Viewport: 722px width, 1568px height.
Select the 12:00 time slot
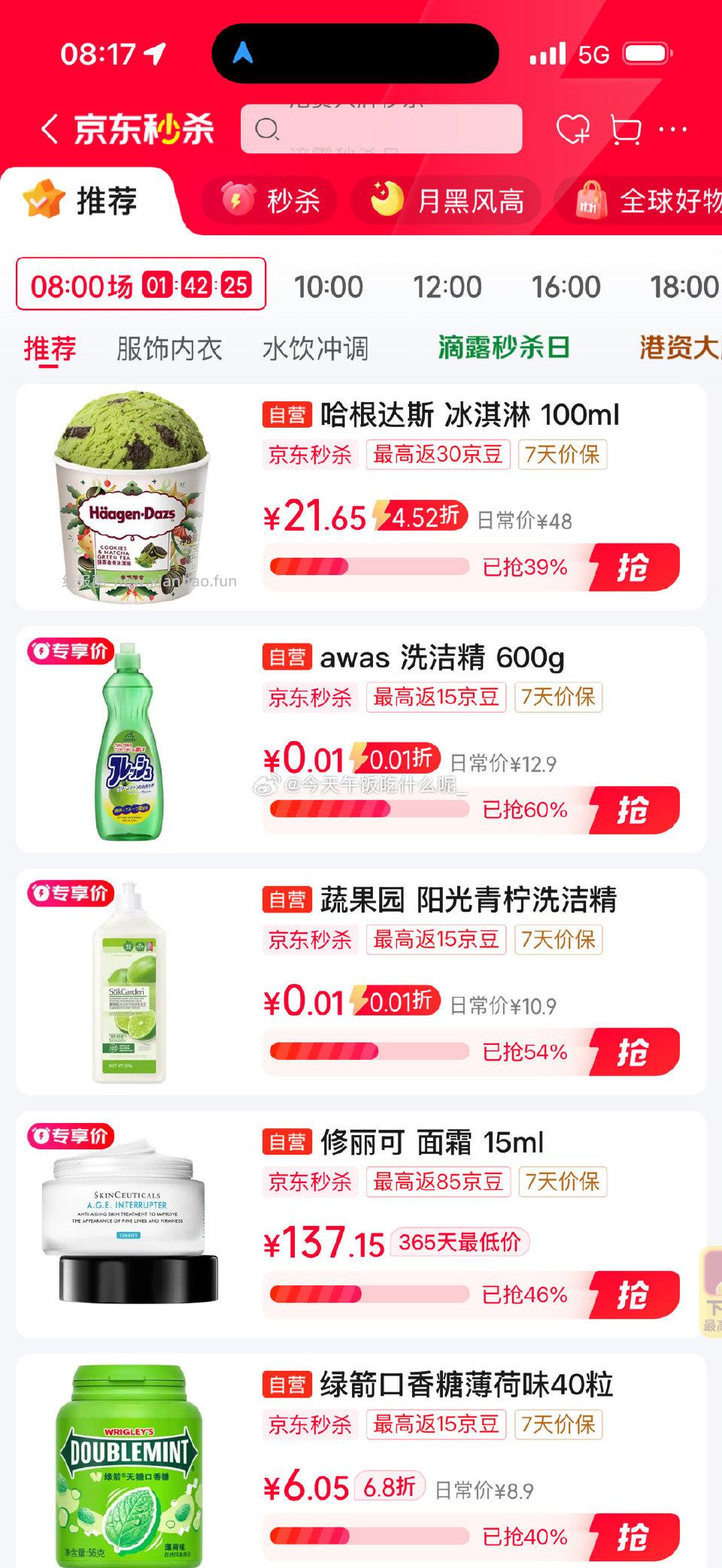click(447, 286)
